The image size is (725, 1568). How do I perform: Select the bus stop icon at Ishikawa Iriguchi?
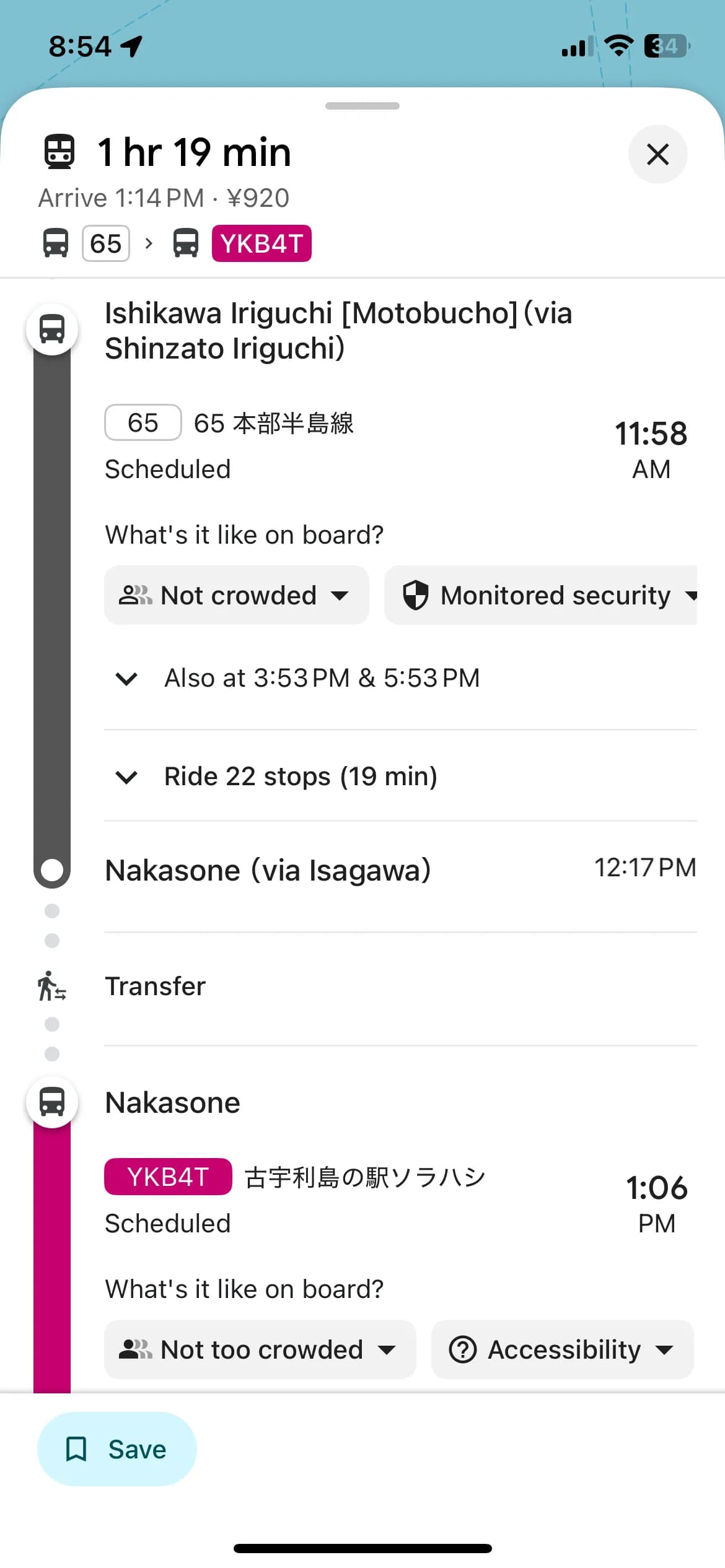(52, 328)
